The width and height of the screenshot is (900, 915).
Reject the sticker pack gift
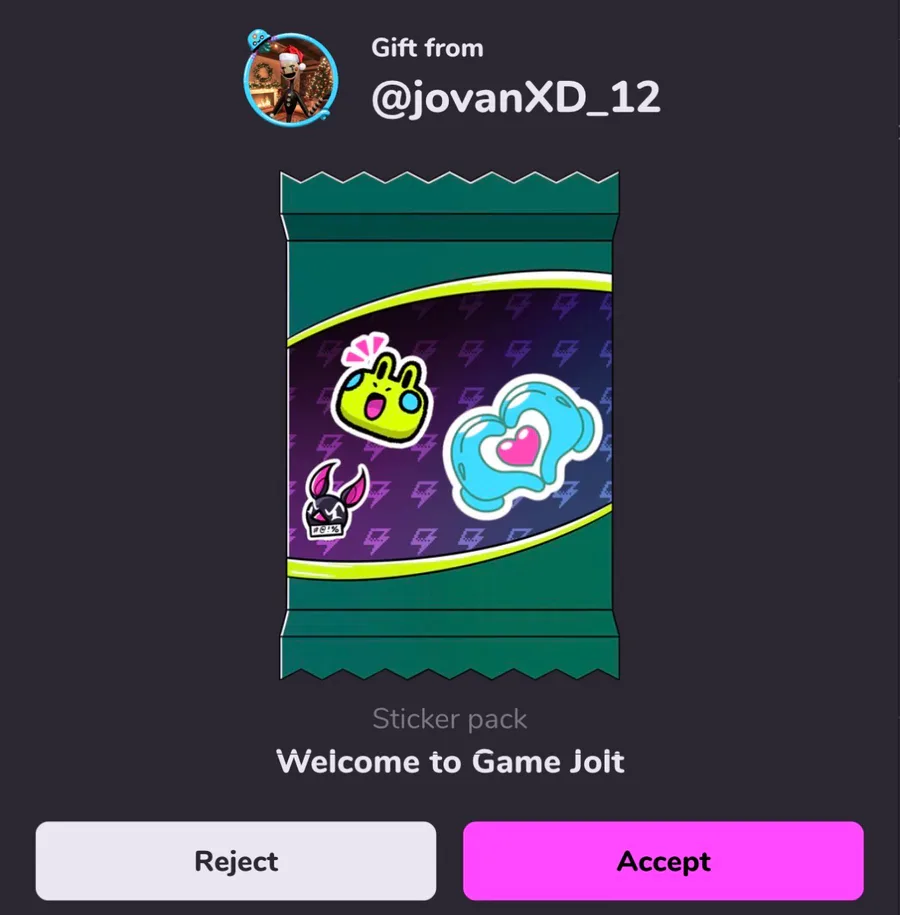click(236, 861)
